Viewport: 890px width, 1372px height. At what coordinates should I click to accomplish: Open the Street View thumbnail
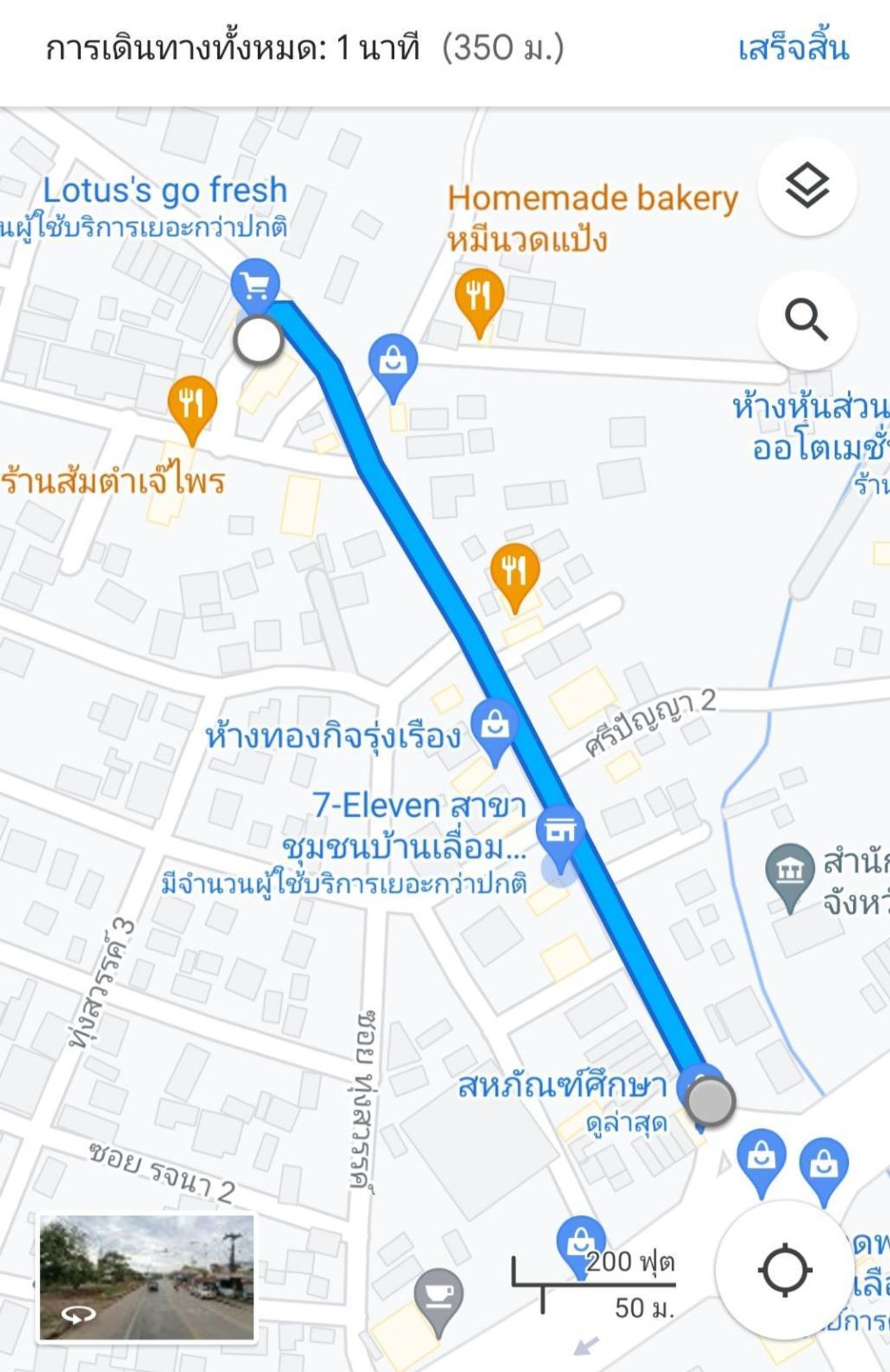pyautogui.click(x=147, y=1277)
